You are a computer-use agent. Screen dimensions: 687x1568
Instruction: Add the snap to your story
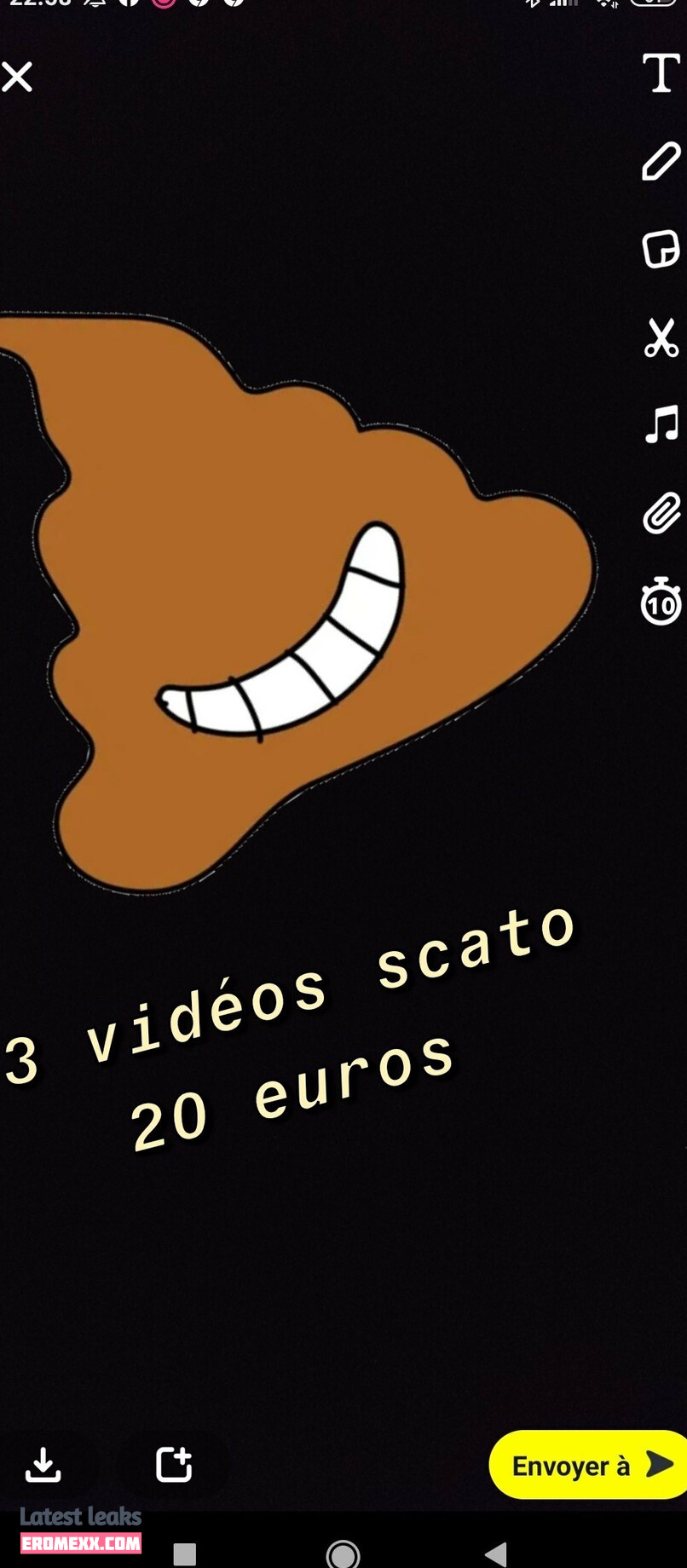coord(174,1464)
